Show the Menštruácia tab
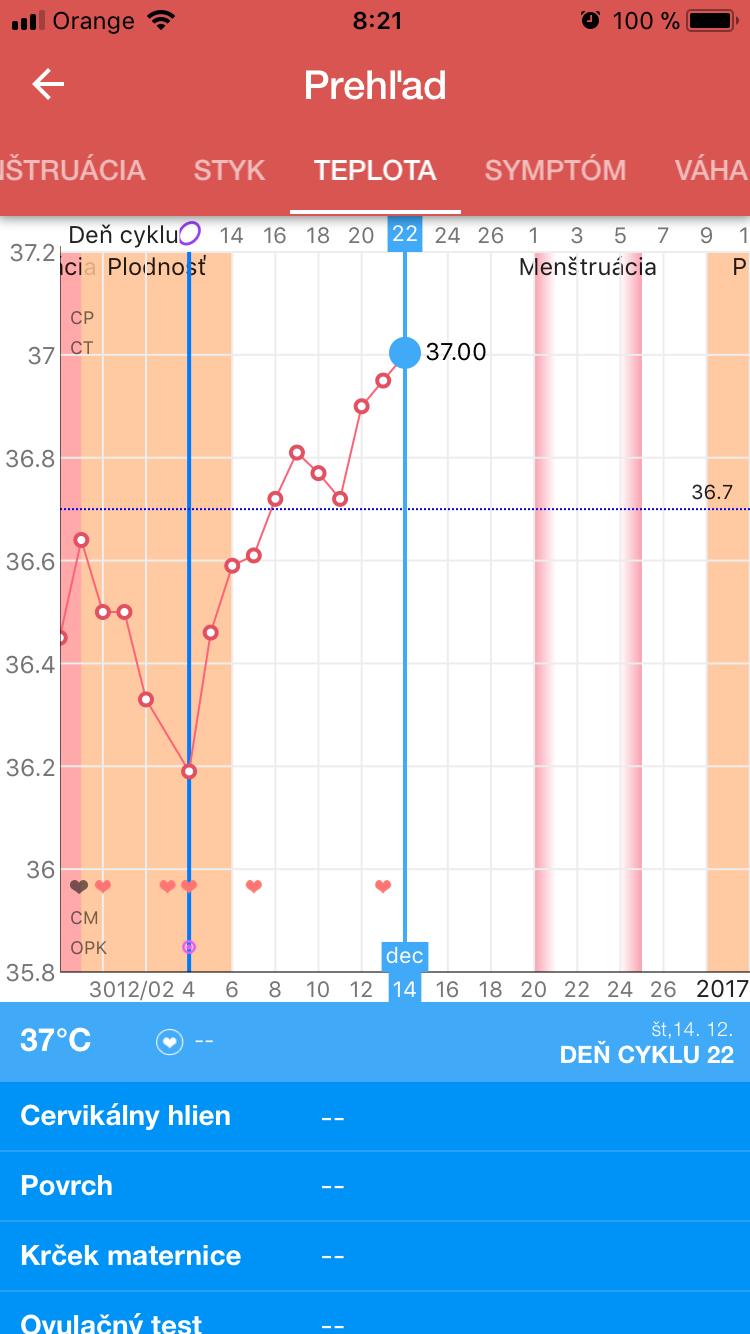 click(70, 170)
